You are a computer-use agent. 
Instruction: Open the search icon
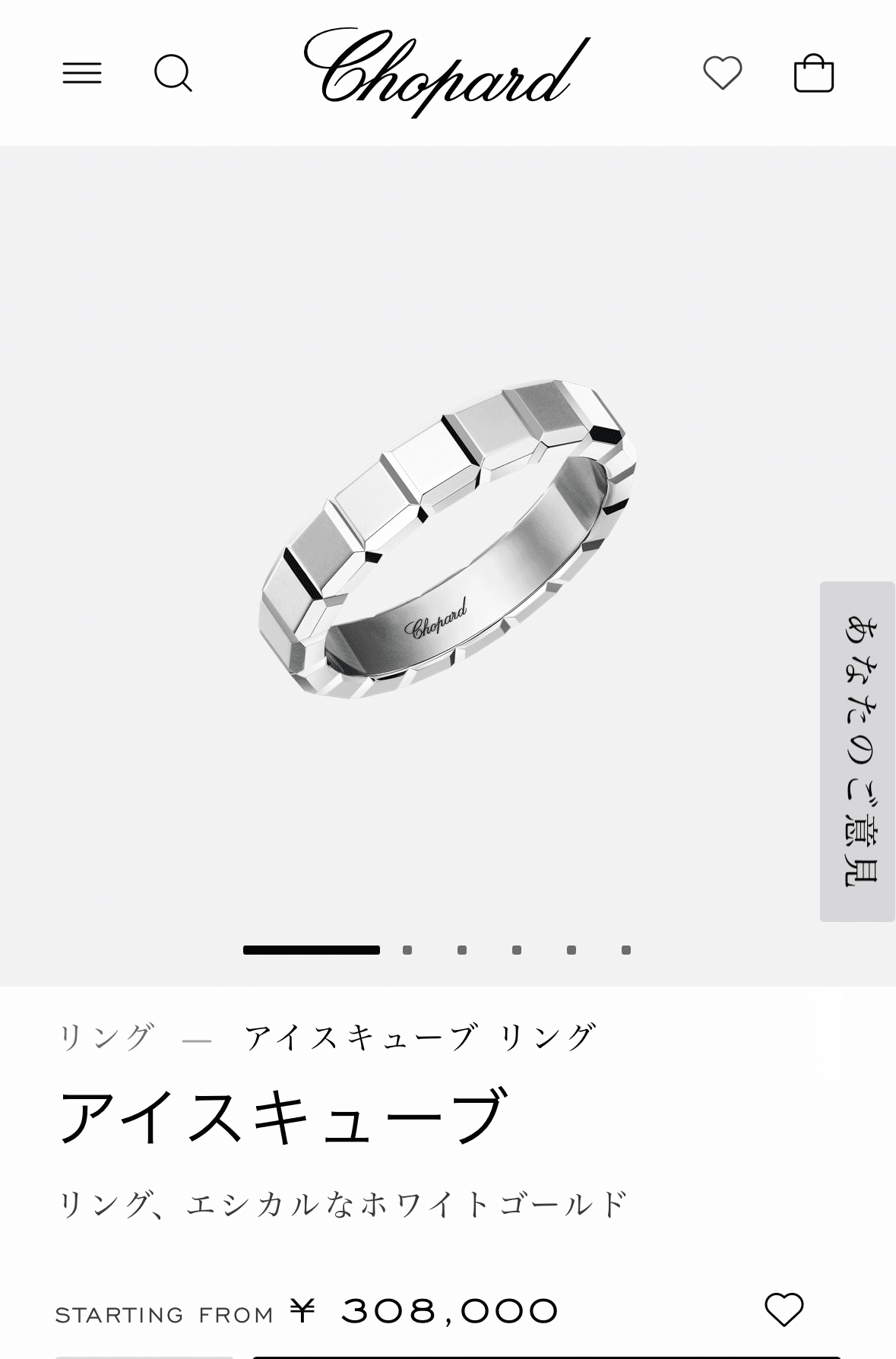coord(173,74)
